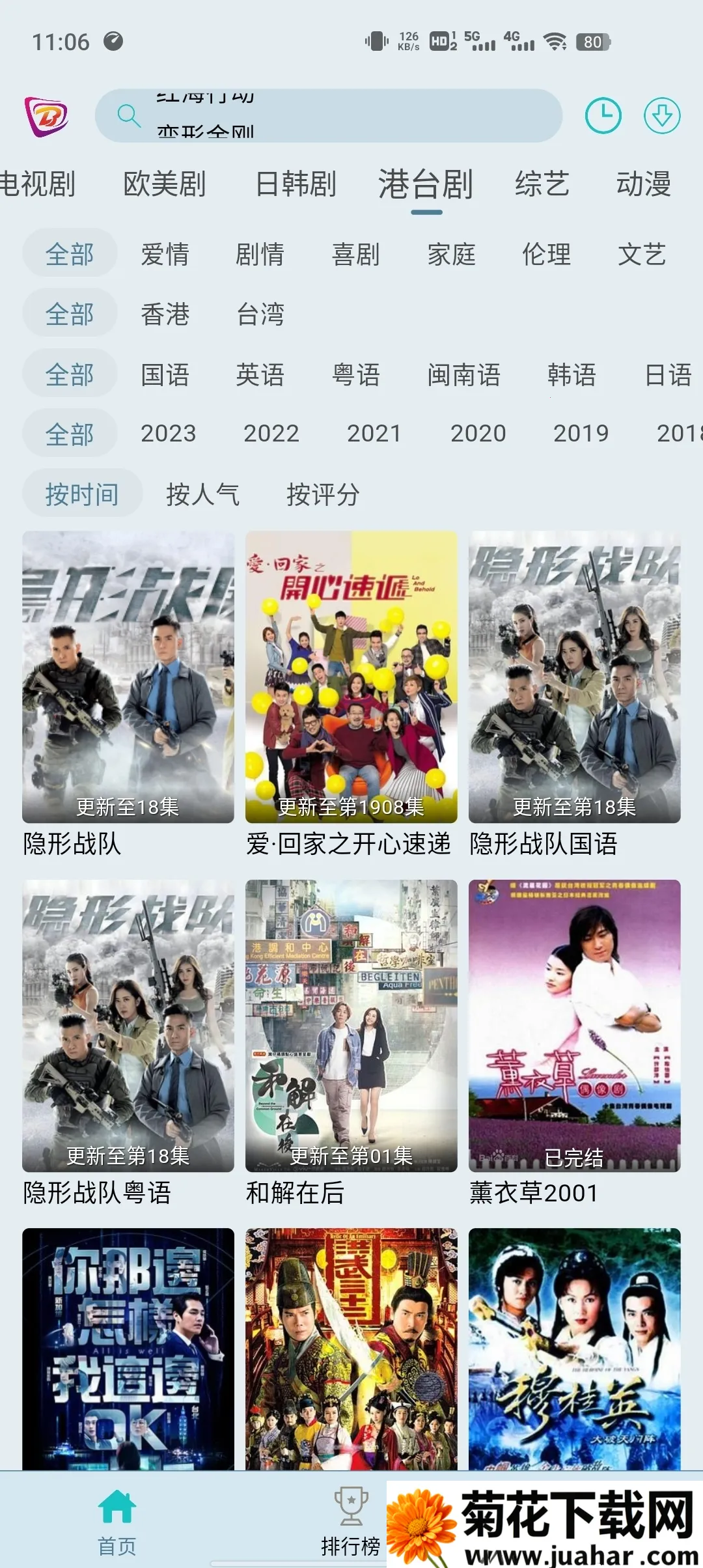Filter by year 2023

click(168, 433)
